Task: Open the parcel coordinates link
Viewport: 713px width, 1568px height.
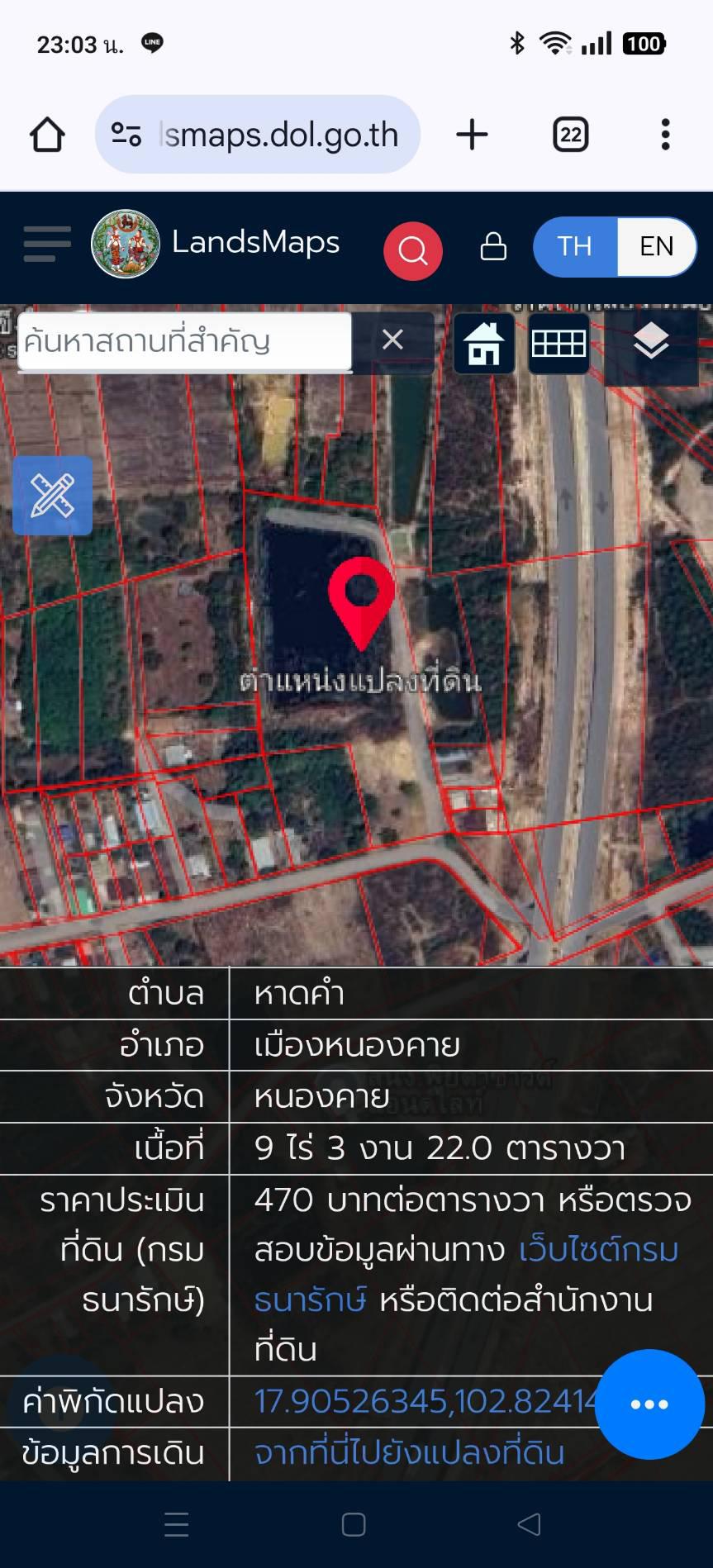Action: [x=425, y=1401]
